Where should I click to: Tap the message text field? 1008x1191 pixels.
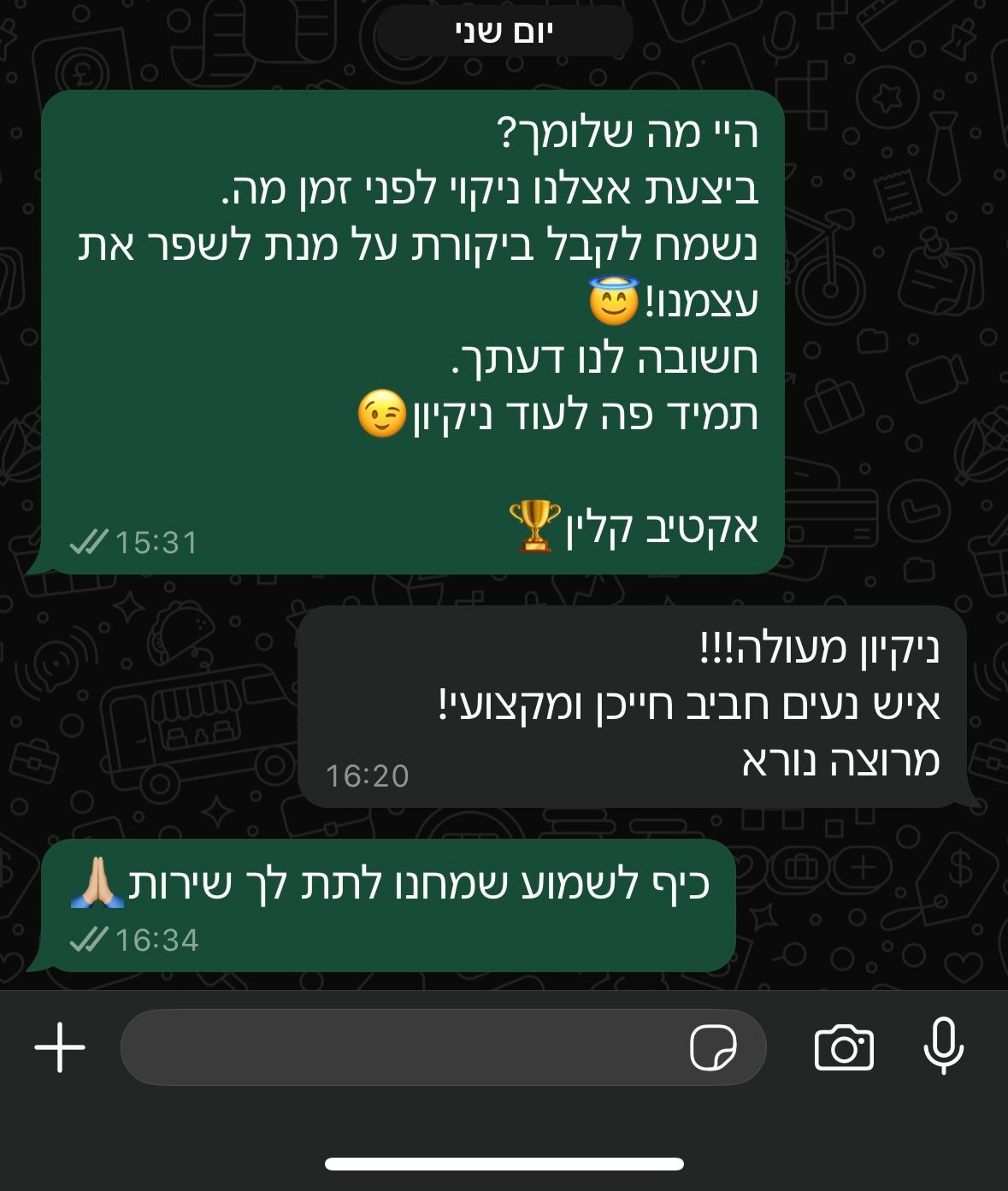[402, 1047]
